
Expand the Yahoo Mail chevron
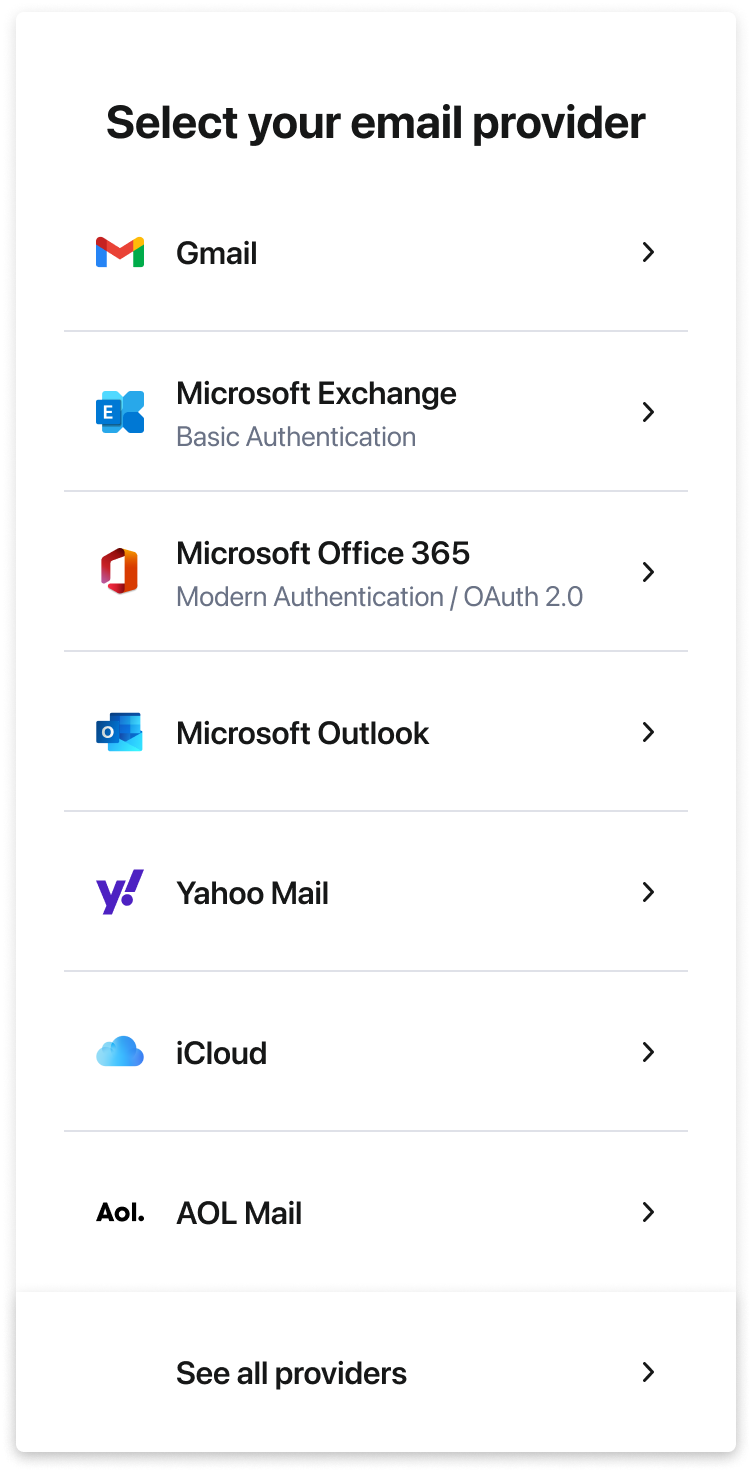point(648,892)
